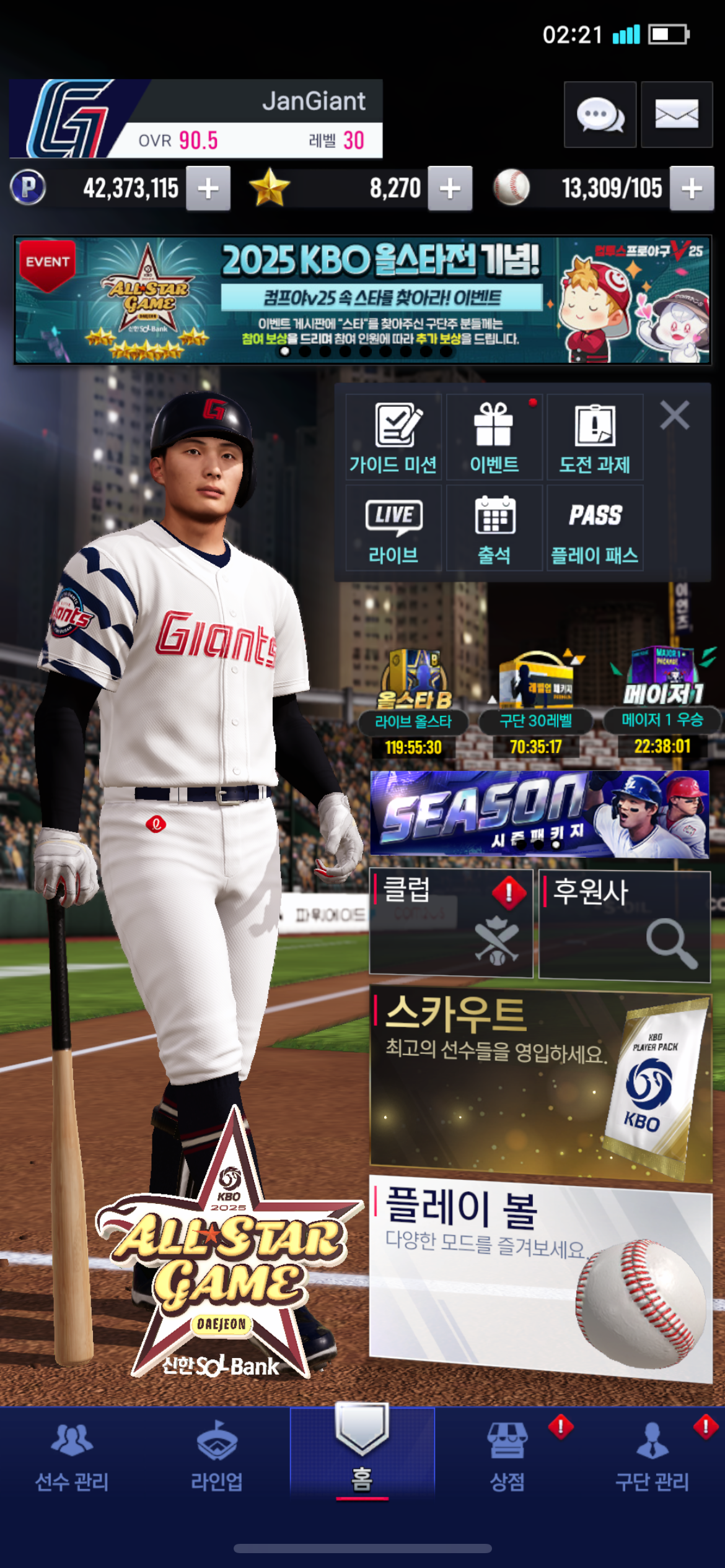Open 도전 과제

point(594,437)
